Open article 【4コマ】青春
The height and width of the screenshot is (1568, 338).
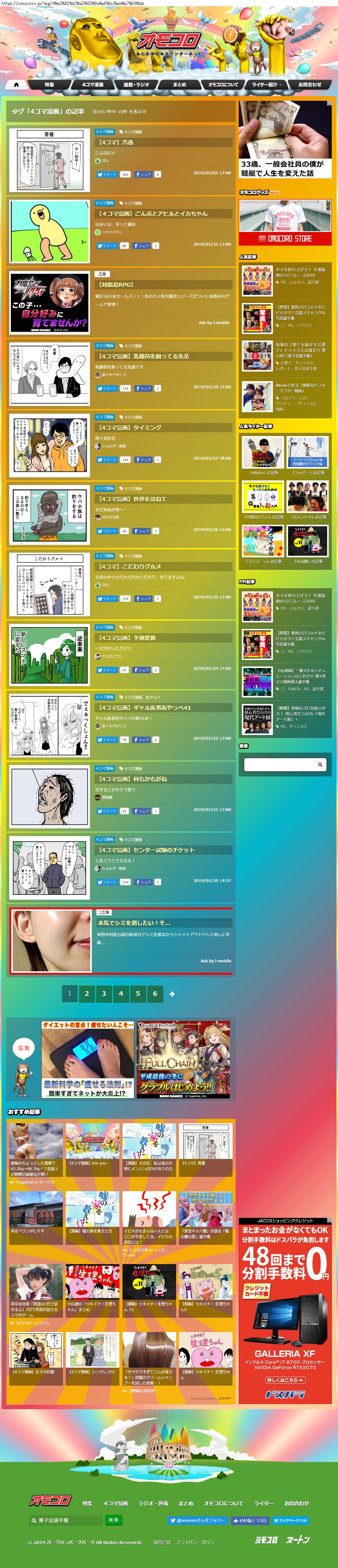pyautogui.click(x=116, y=142)
